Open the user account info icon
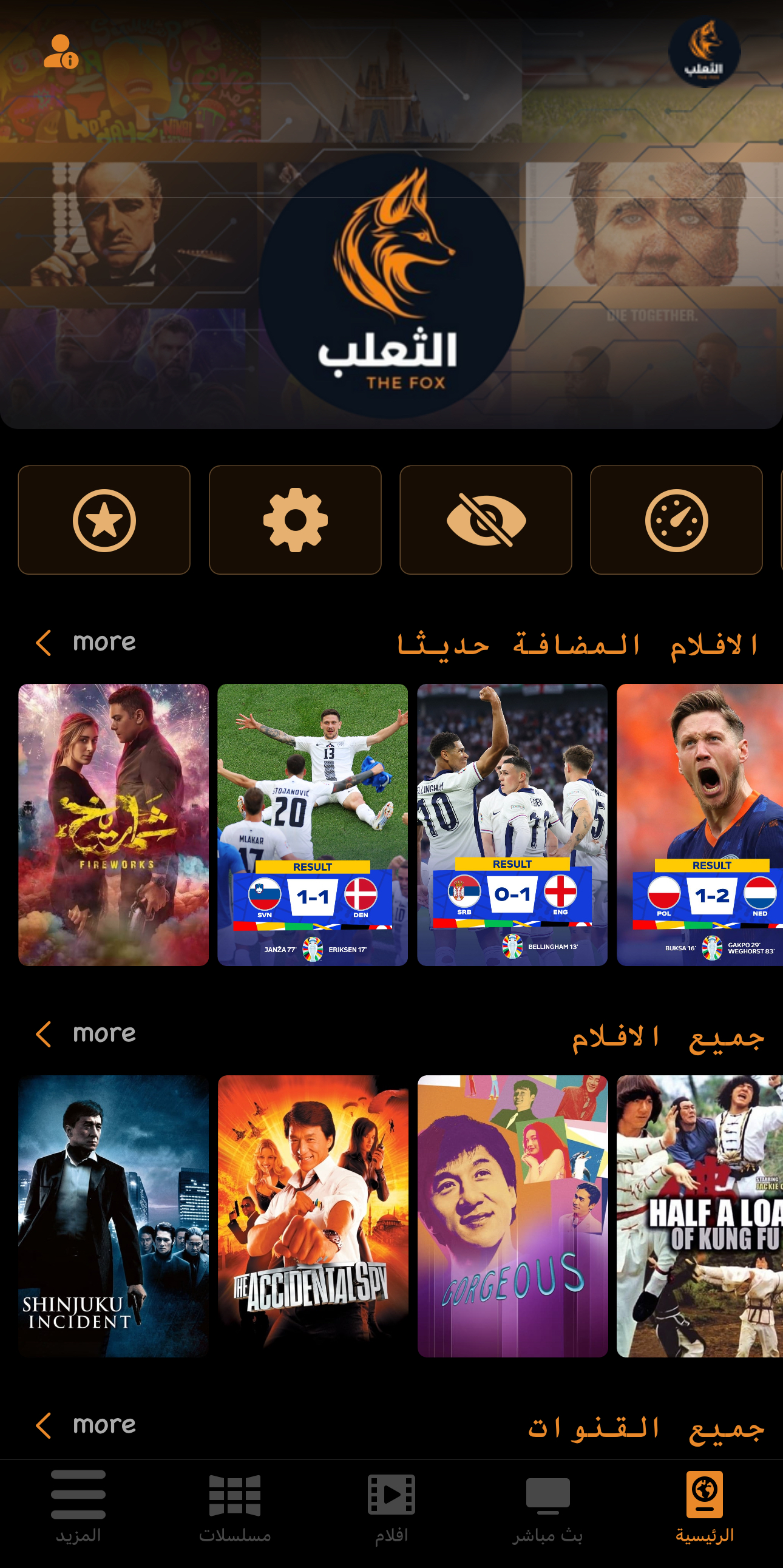783x1568 pixels. [x=61, y=52]
